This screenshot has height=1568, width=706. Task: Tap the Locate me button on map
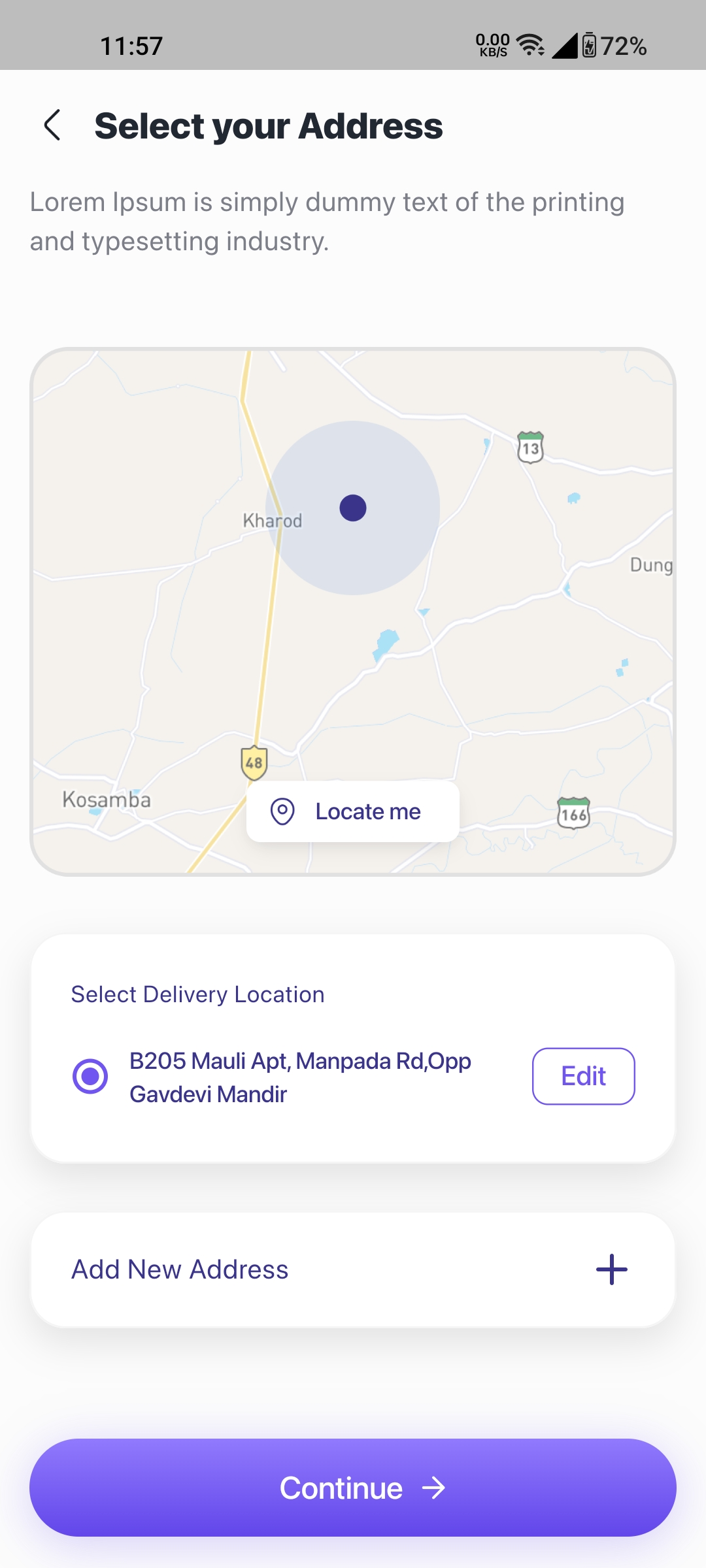pos(353,811)
